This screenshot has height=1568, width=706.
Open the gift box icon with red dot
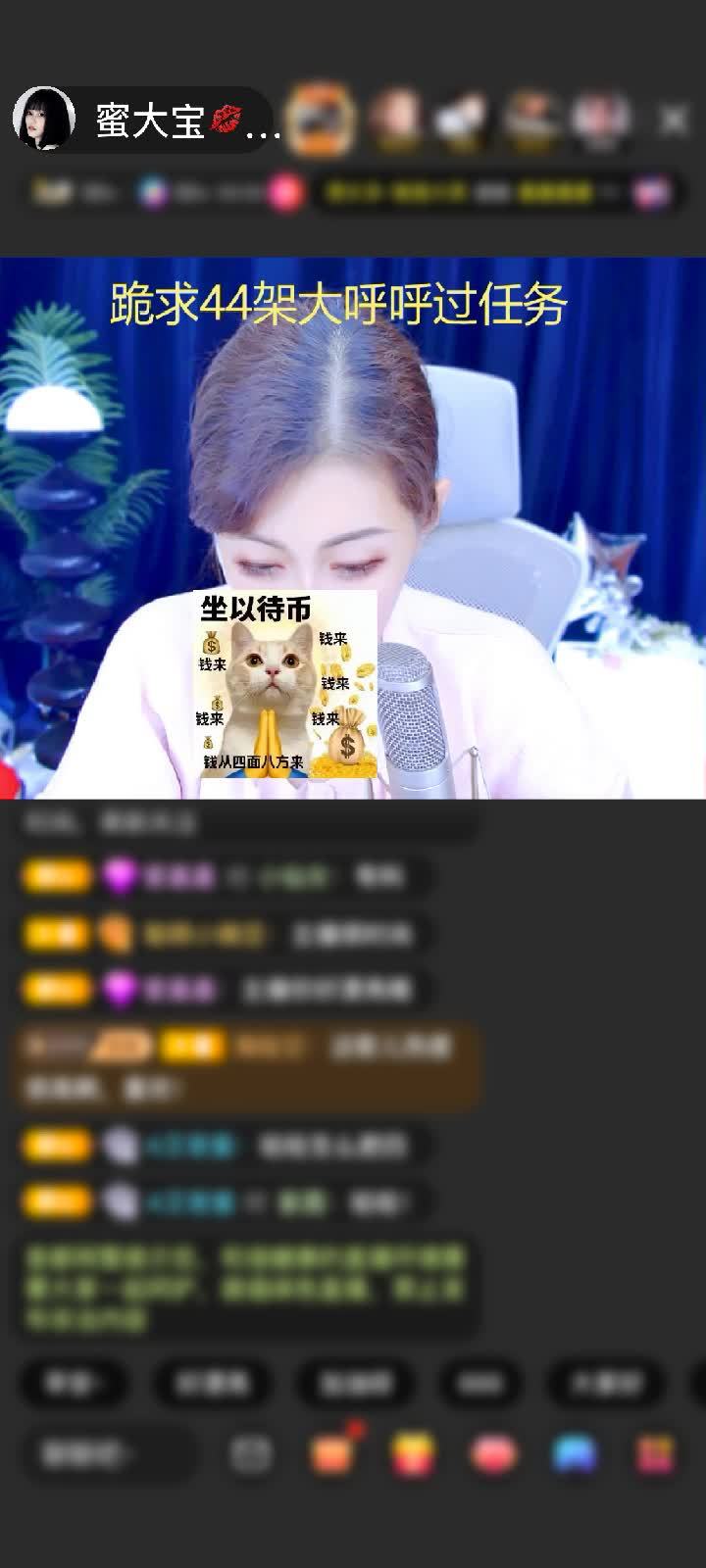click(x=332, y=1453)
